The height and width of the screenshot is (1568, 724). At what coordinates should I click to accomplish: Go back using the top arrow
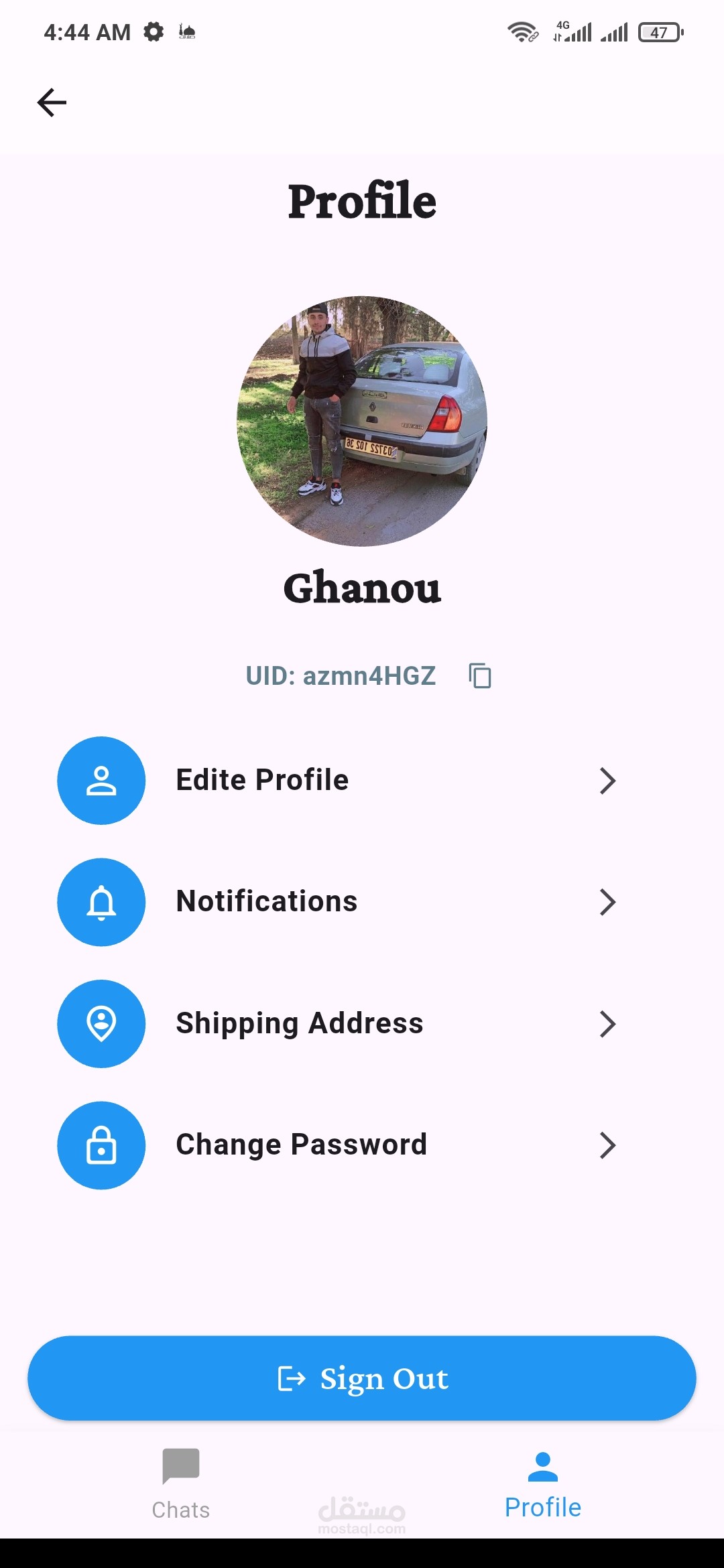[x=52, y=103]
